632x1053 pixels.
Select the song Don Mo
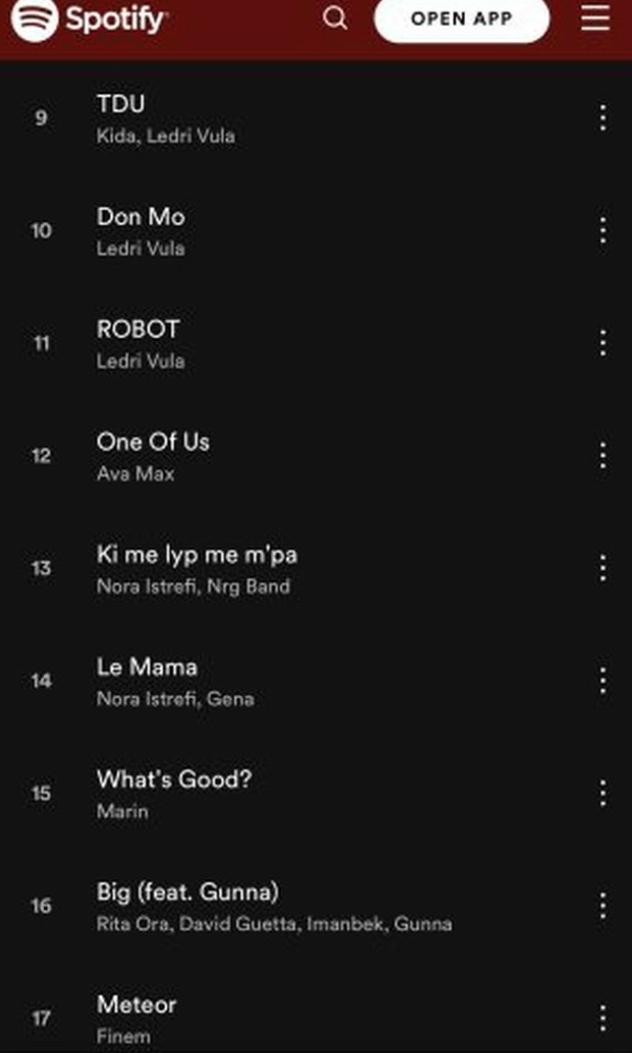141,217
